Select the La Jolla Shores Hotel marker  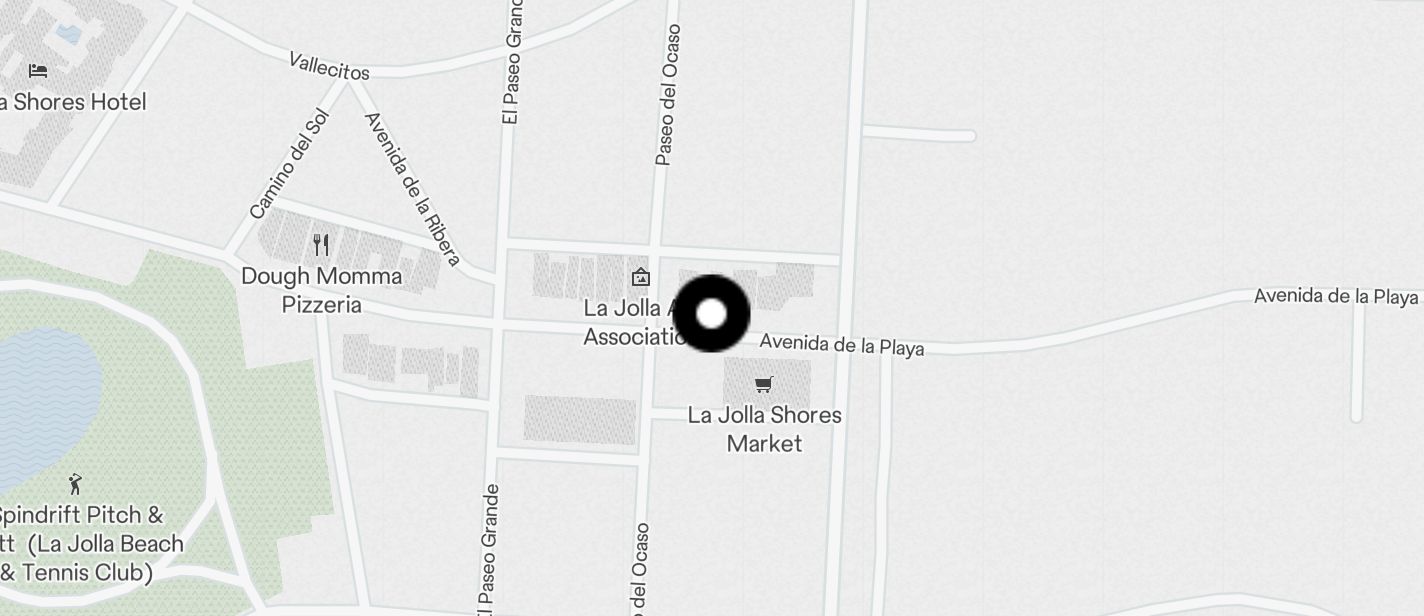click(x=38, y=71)
